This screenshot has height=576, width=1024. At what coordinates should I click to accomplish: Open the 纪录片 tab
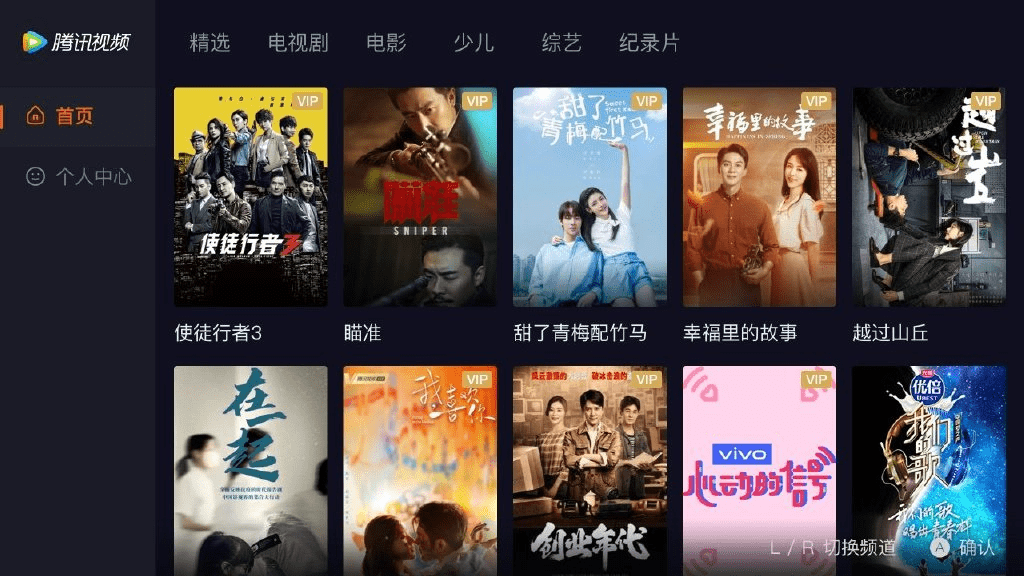point(649,43)
